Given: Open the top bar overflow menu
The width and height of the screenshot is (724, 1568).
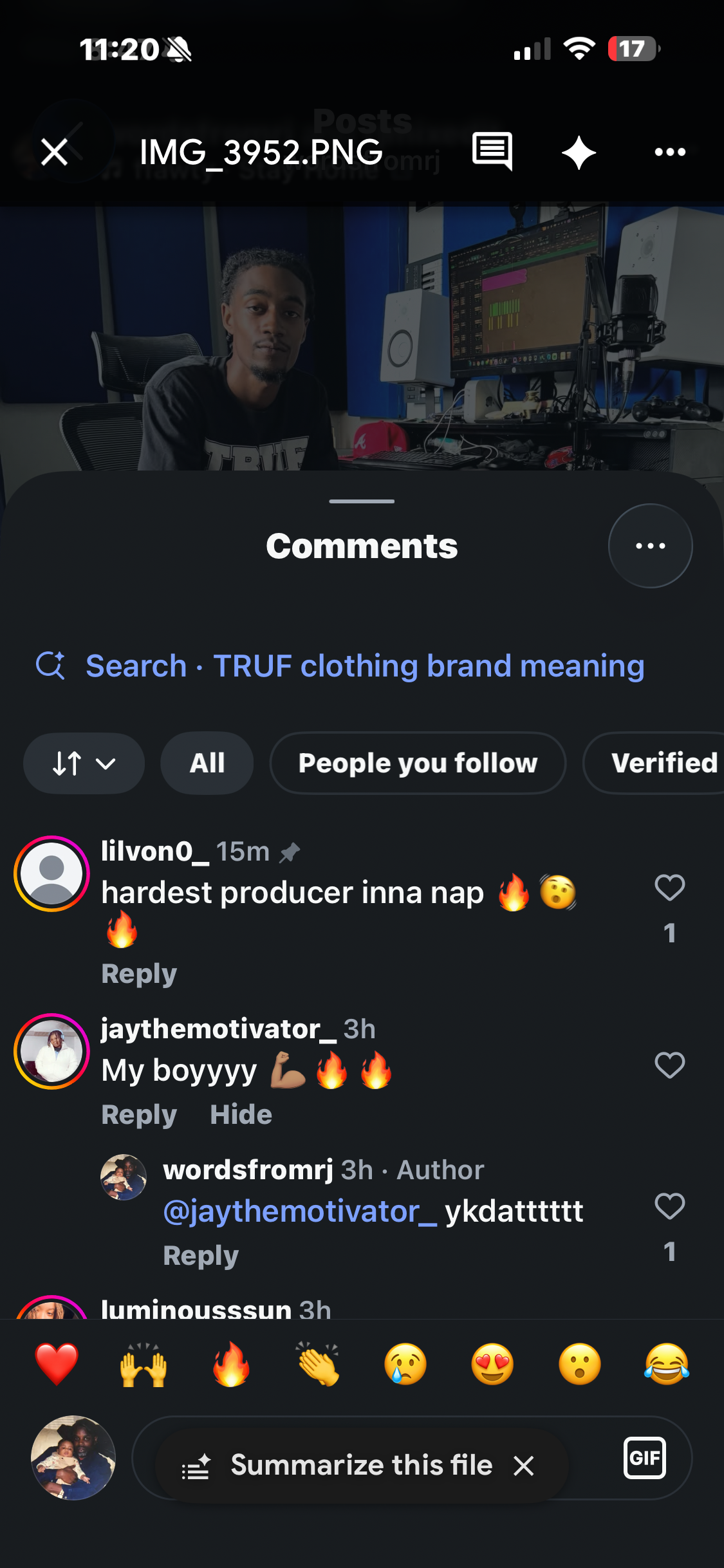Looking at the screenshot, I should pyautogui.click(x=670, y=153).
